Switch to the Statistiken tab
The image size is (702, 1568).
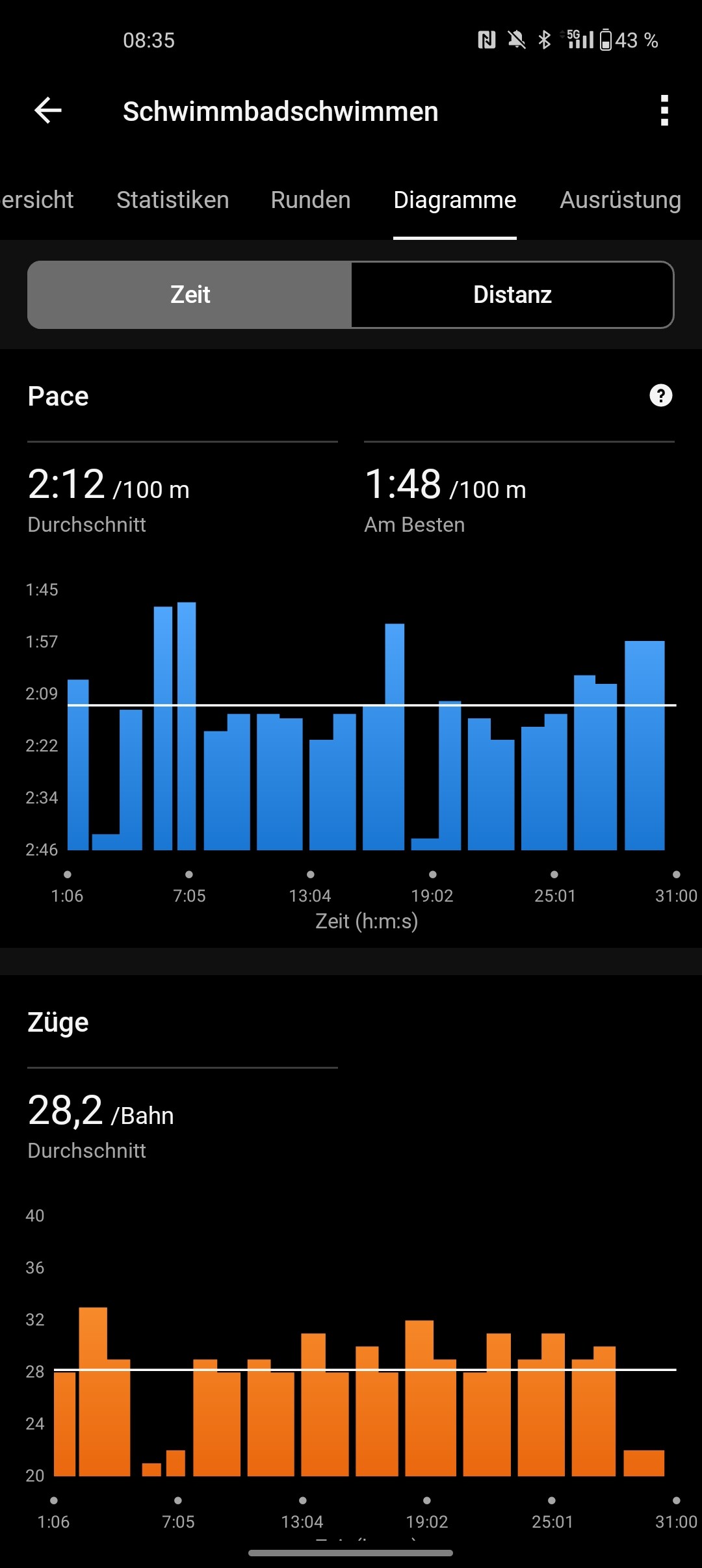tap(173, 200)
